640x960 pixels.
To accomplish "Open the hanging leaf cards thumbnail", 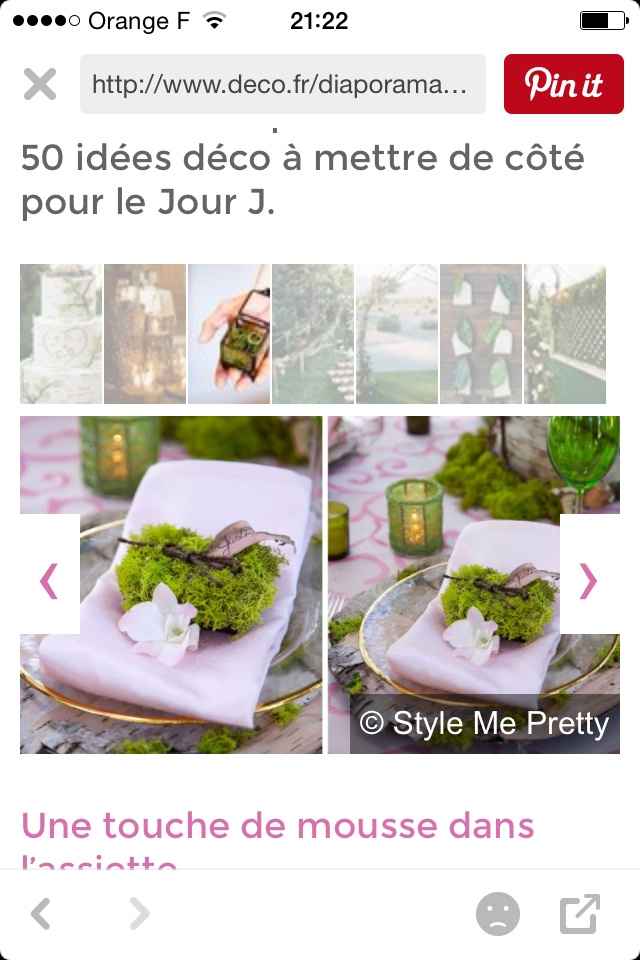I will click(x=481, y=334).
